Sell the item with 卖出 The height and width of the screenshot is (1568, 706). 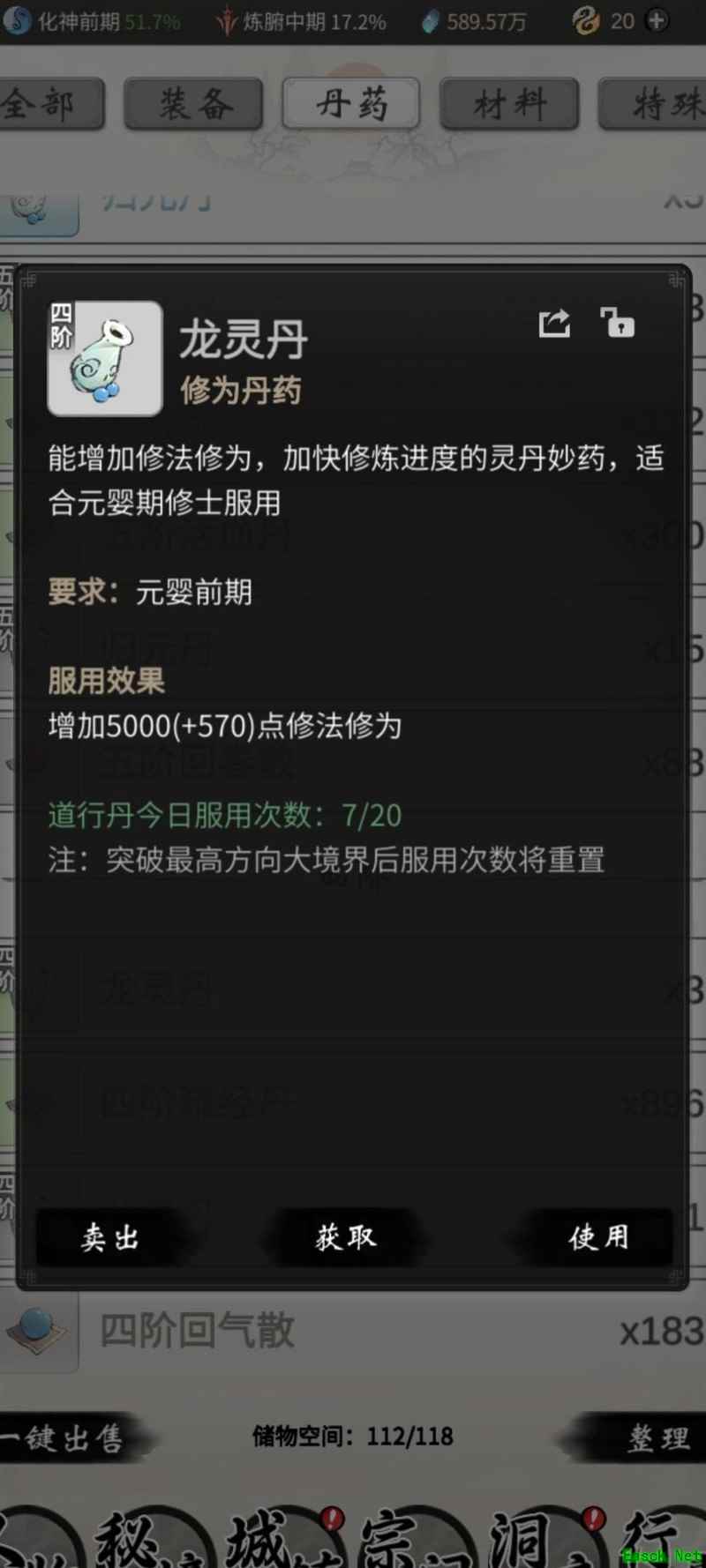(110, 1237)
